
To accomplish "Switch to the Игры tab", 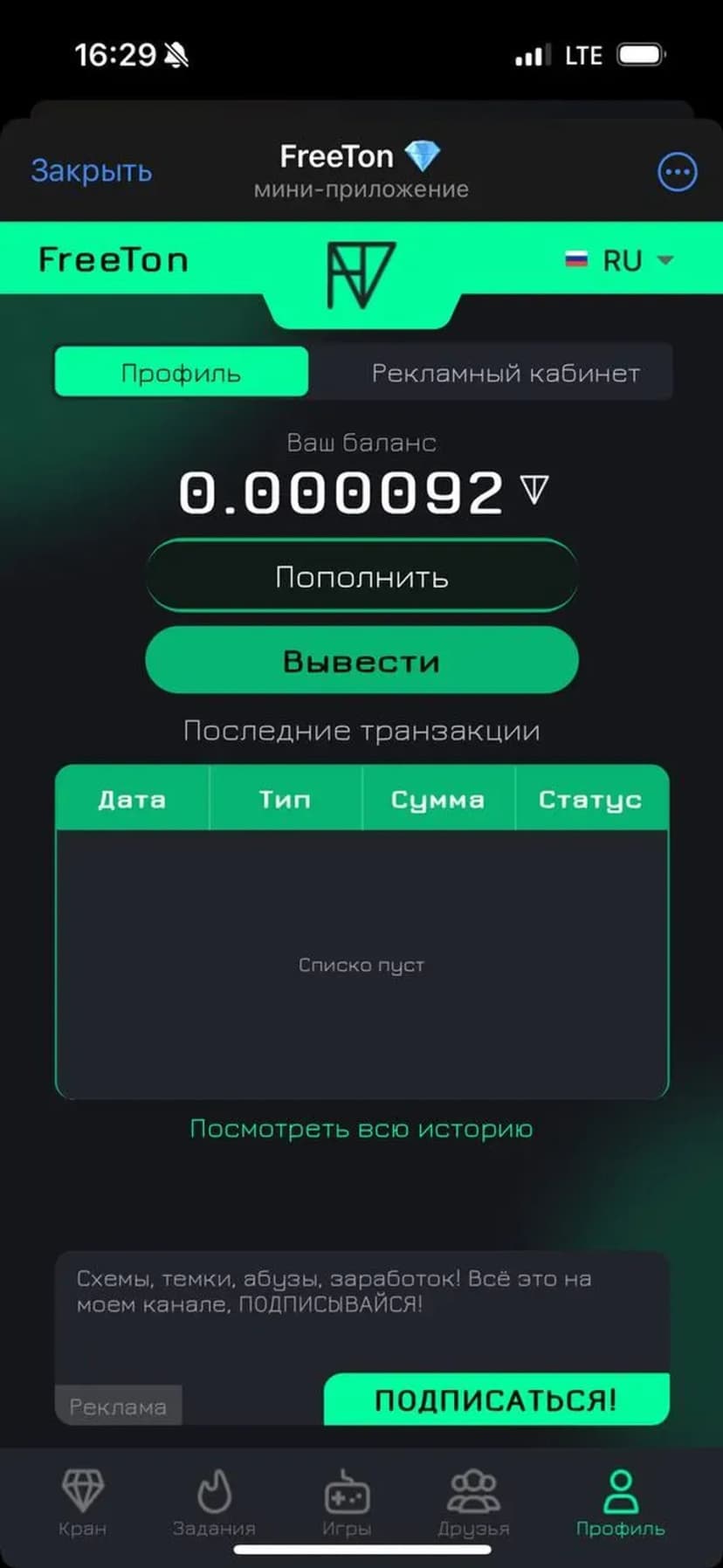I will 347,1502.
